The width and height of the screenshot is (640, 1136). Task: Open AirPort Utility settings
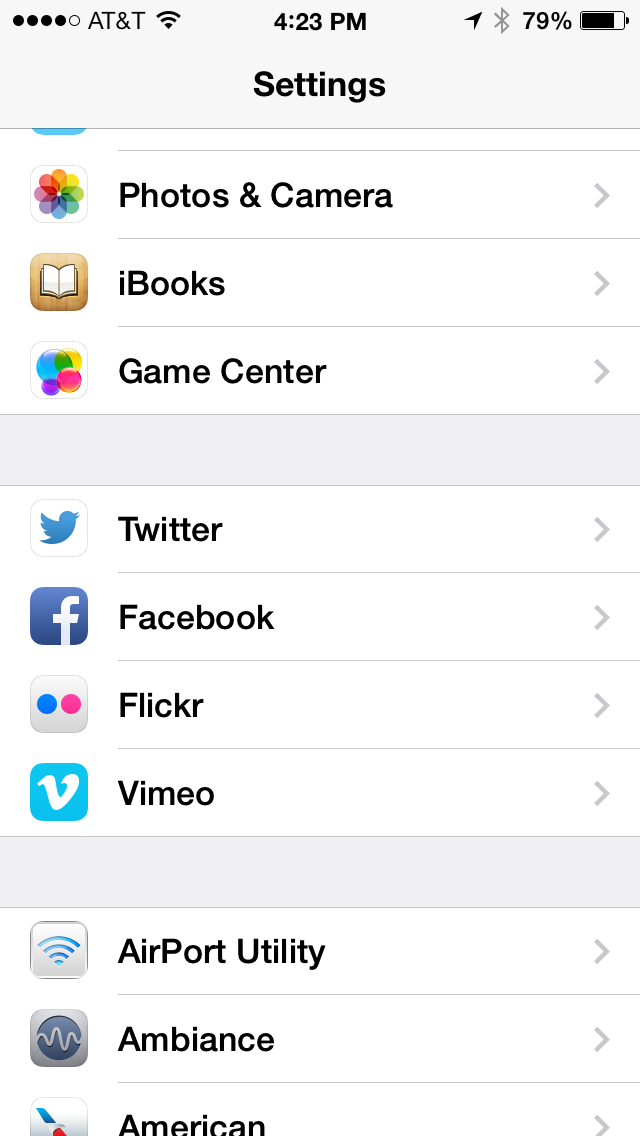(x=320, y=951)
